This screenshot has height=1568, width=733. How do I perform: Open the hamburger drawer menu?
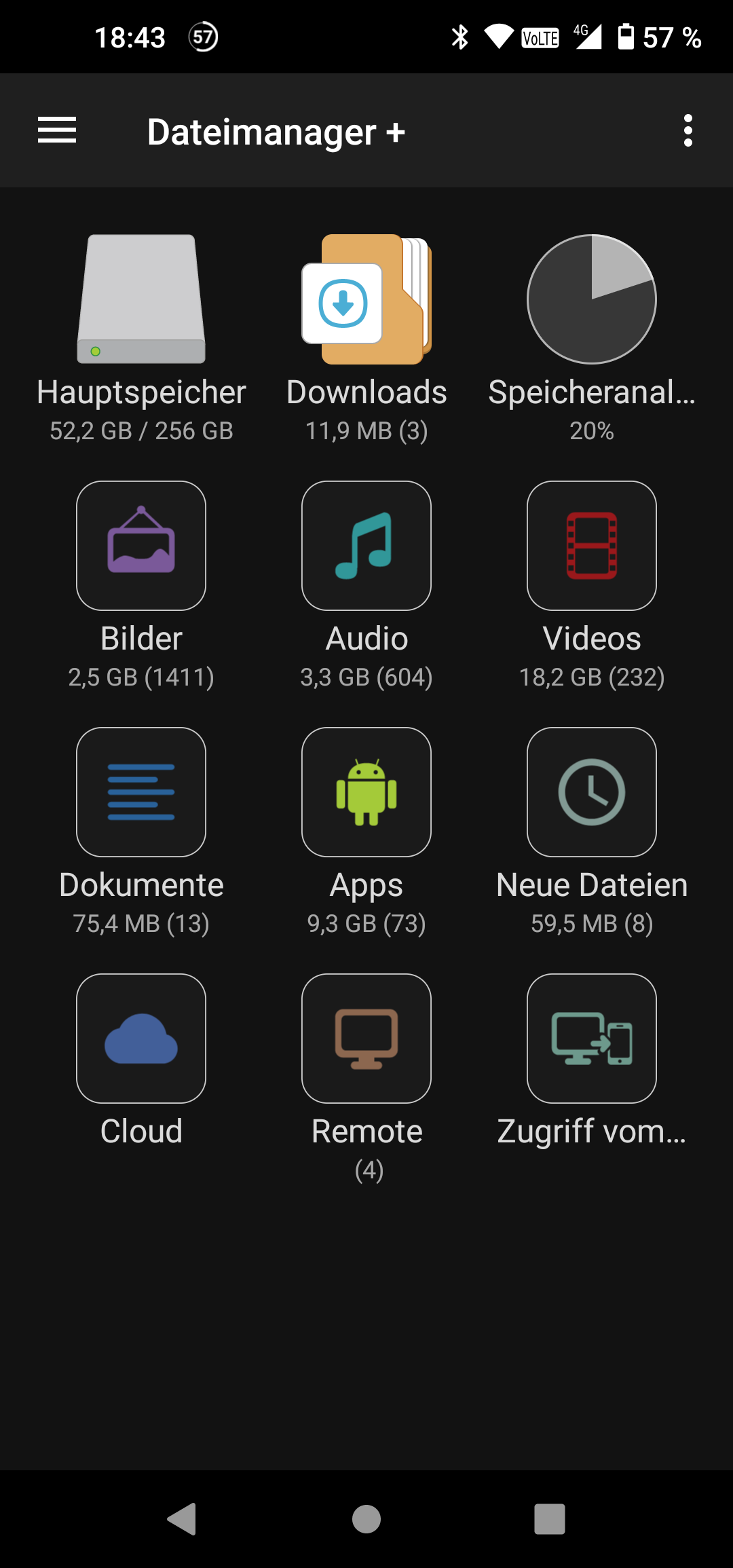click(x=57, y=130)
